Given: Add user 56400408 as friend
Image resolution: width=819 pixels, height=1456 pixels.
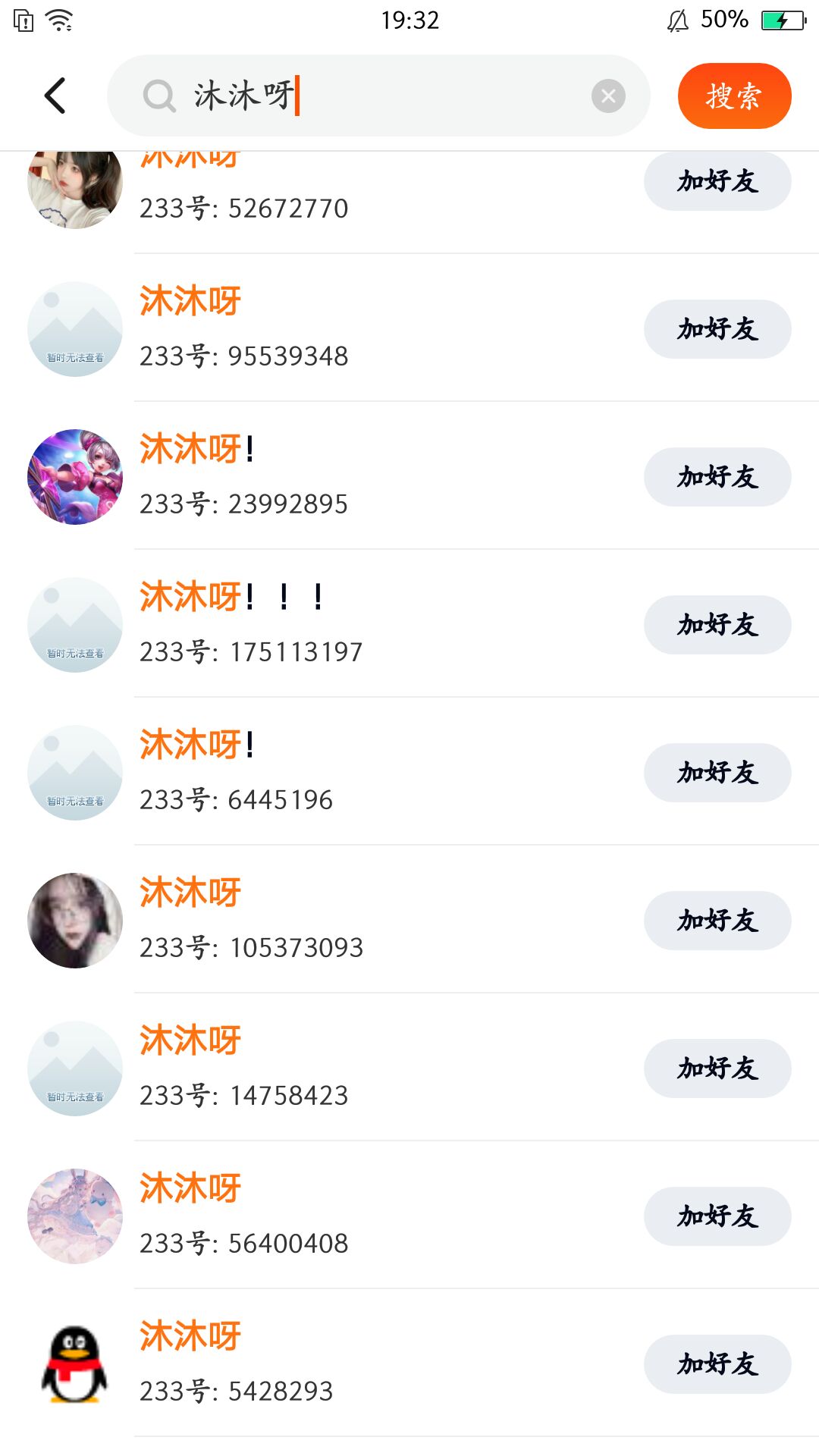Looking at the screenshot, I should tap(717, 1216).
